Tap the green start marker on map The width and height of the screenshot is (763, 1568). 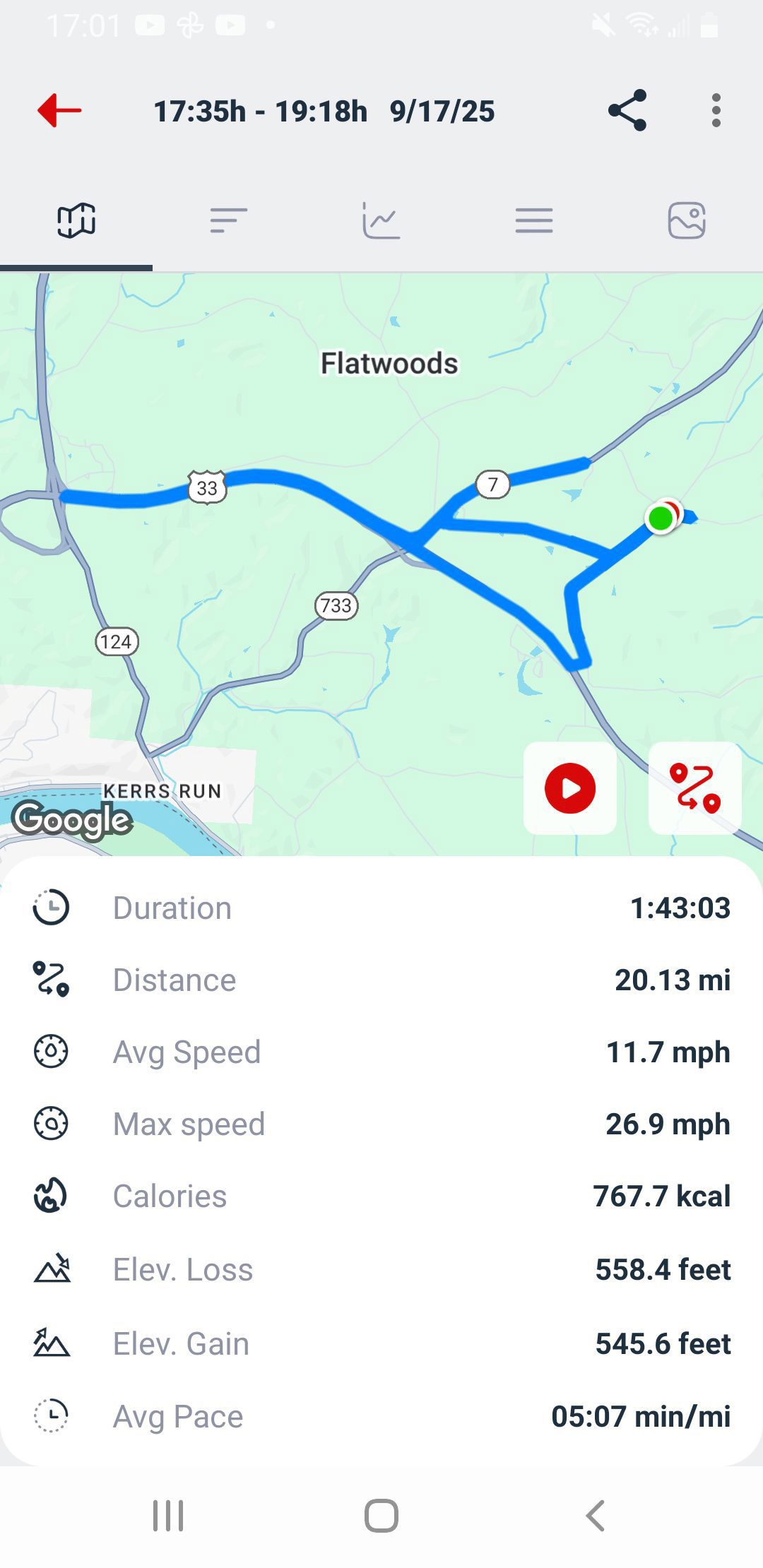(x=661, y=518)
